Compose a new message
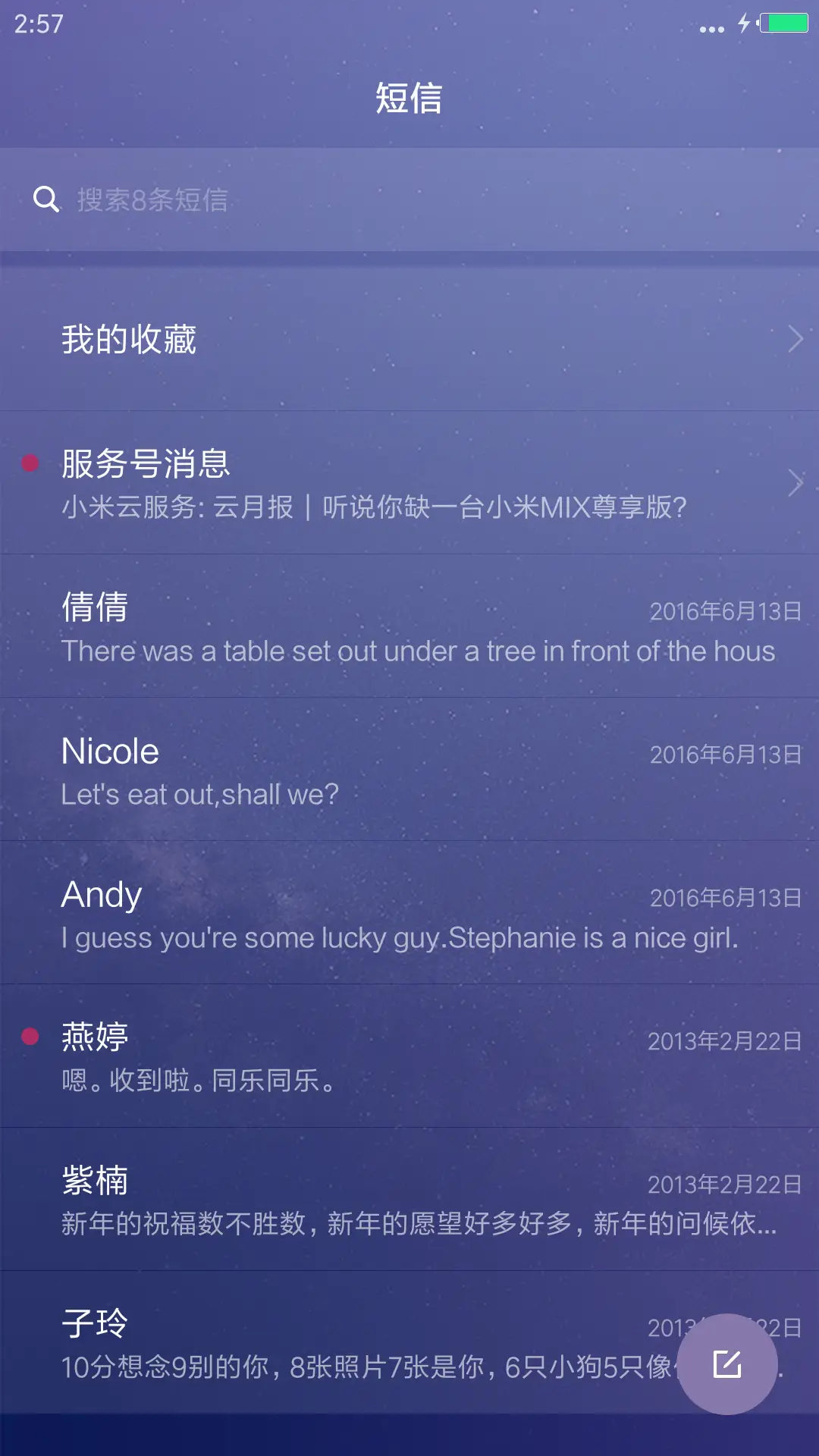Viewport: 819px width, 1456px height. (x=727, y=1364)
